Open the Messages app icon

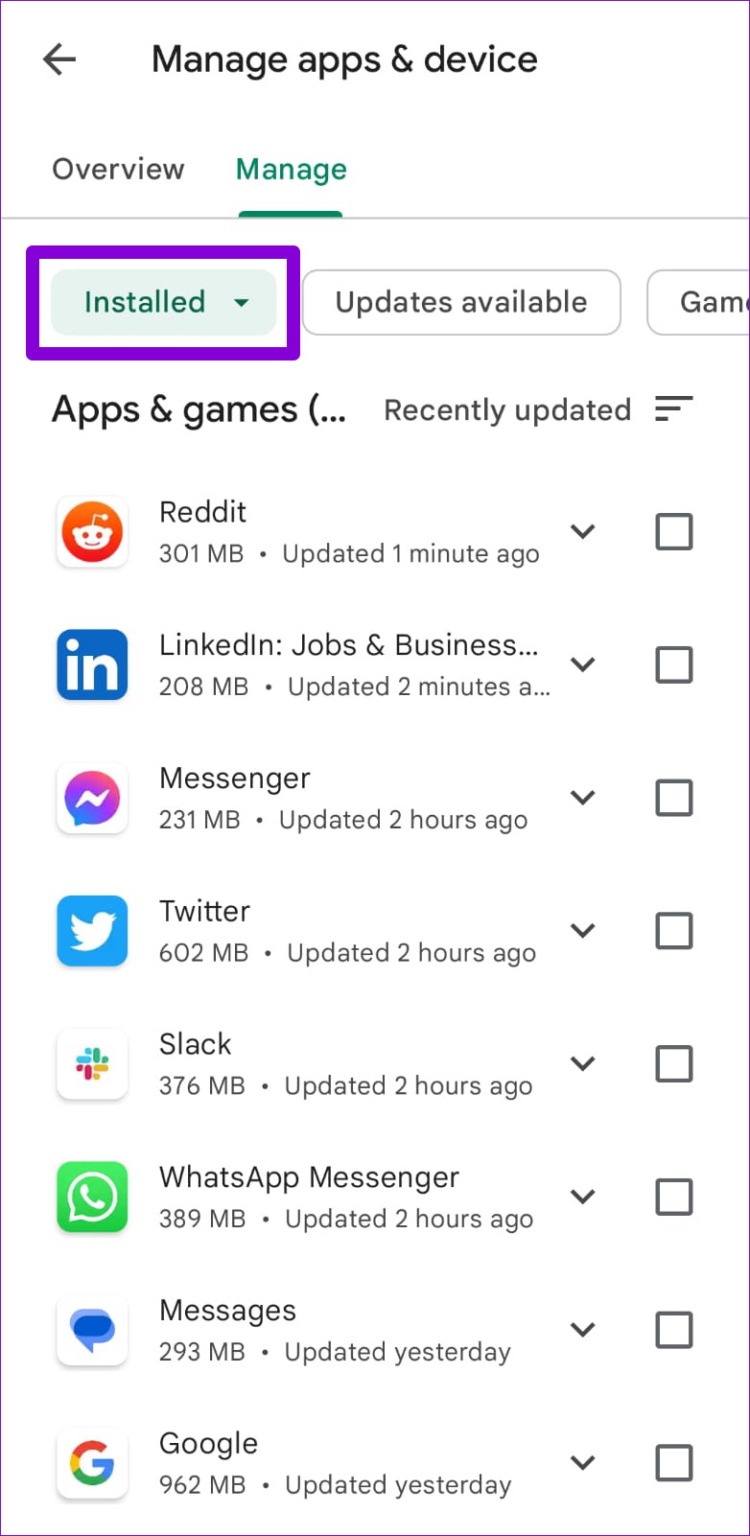tap(92, 1330)
